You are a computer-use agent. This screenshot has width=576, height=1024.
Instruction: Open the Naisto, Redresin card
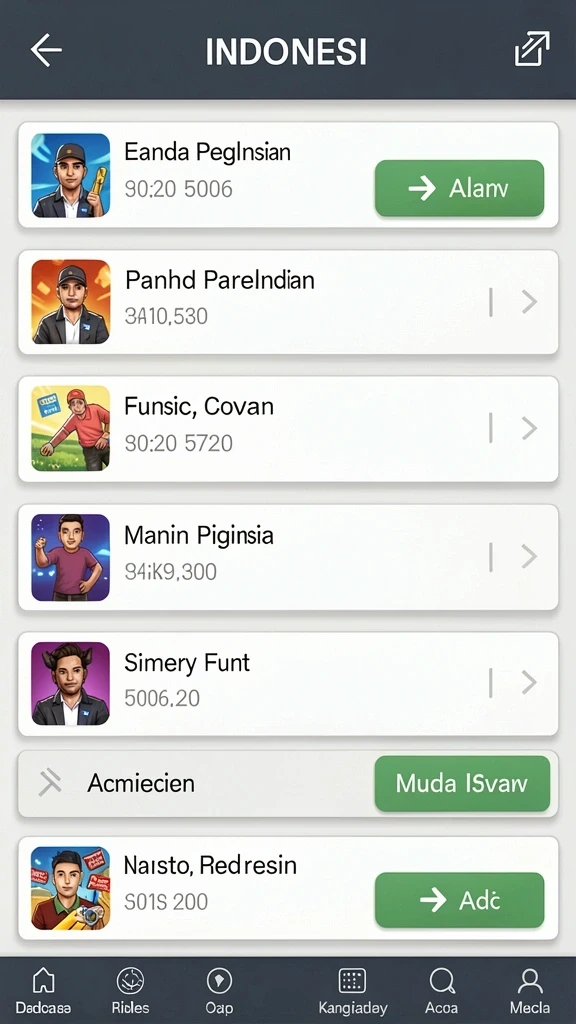[288, 888]
